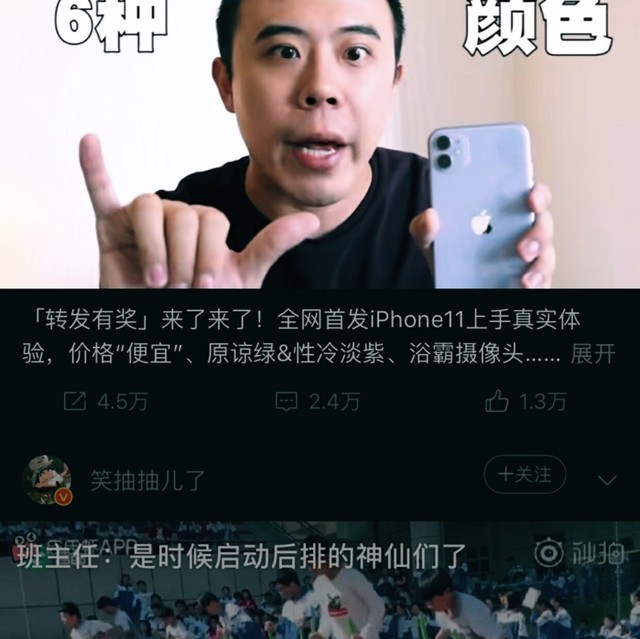Image resolution: width=640 pixels, height=639 pixels.
Task: Play the iPhone11 hands-on video
Action: coord(320,144)
